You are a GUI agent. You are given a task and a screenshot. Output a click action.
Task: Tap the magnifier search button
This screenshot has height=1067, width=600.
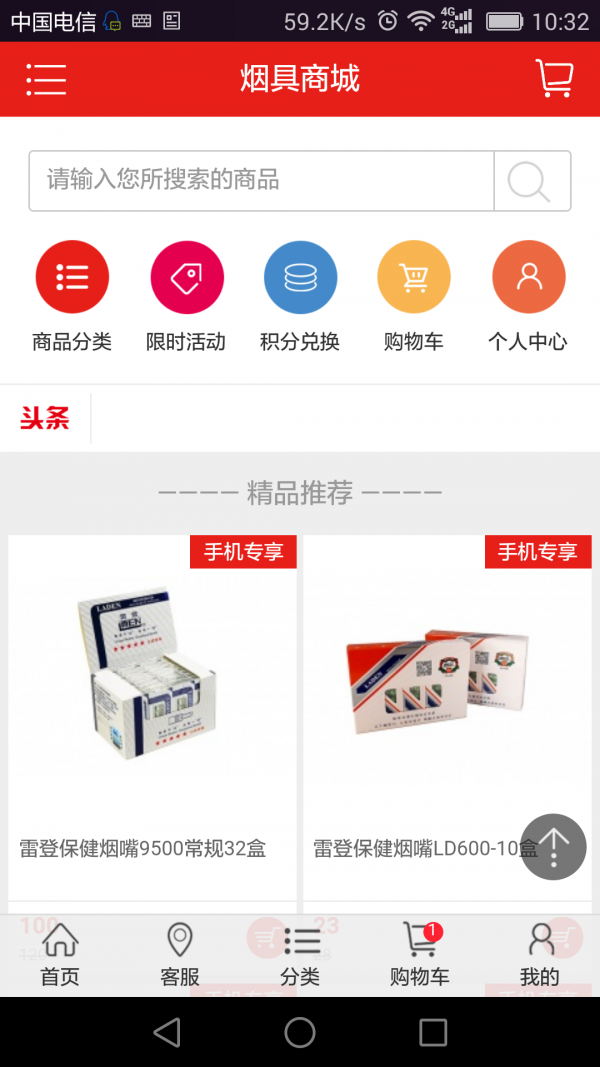click(531, 181)
